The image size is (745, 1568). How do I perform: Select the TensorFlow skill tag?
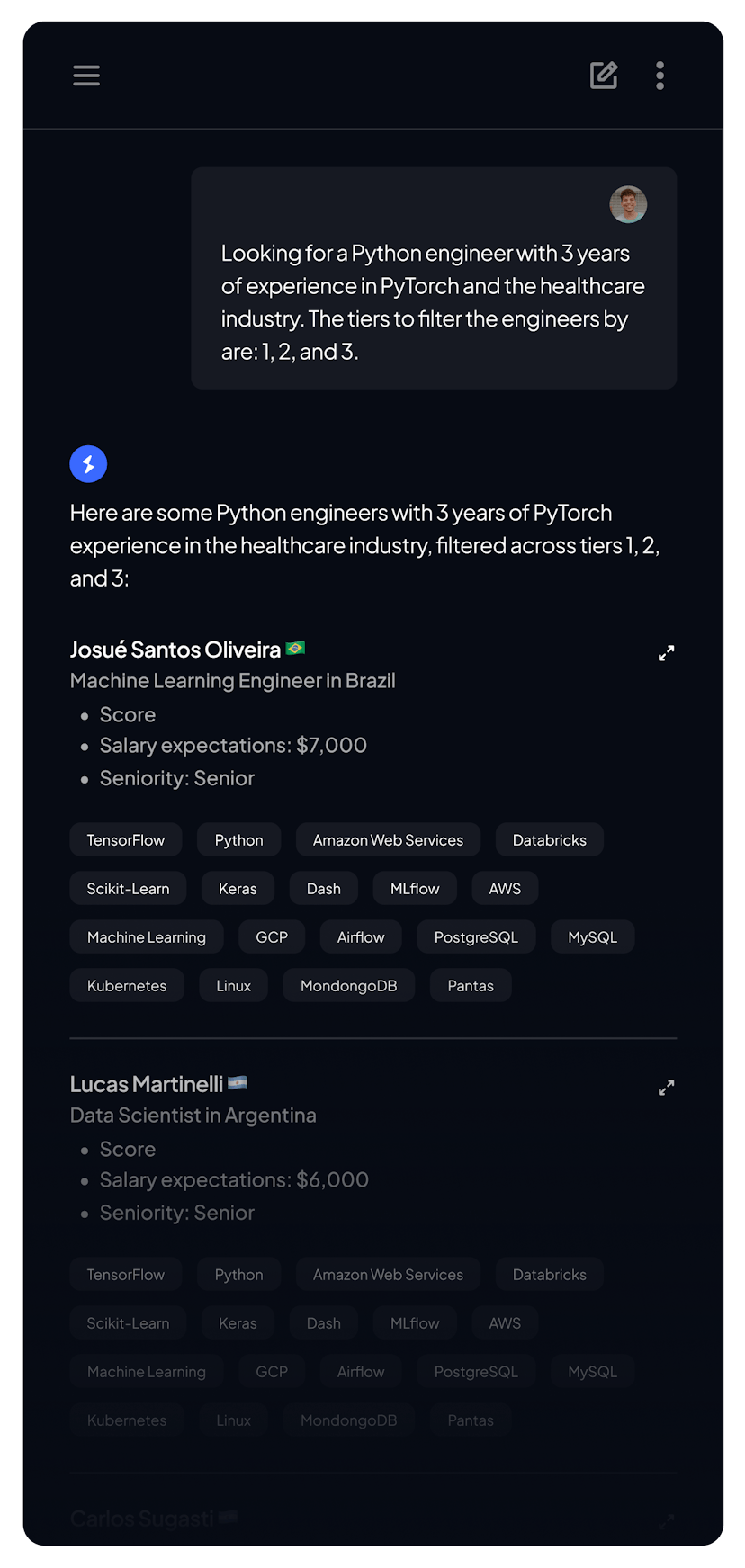(126, 839)
